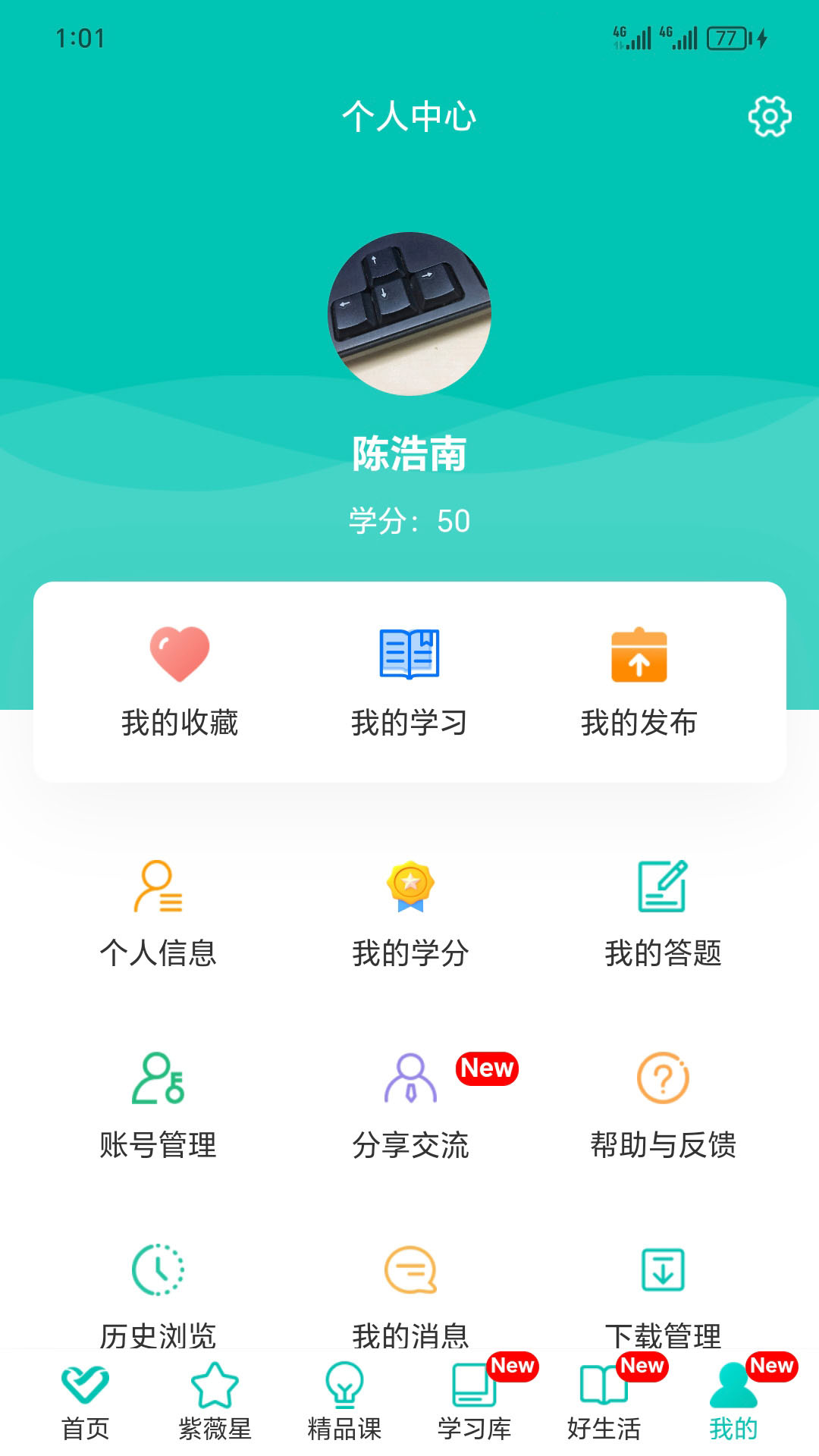Select the 精品课 tab

[x=344, y=1403]
